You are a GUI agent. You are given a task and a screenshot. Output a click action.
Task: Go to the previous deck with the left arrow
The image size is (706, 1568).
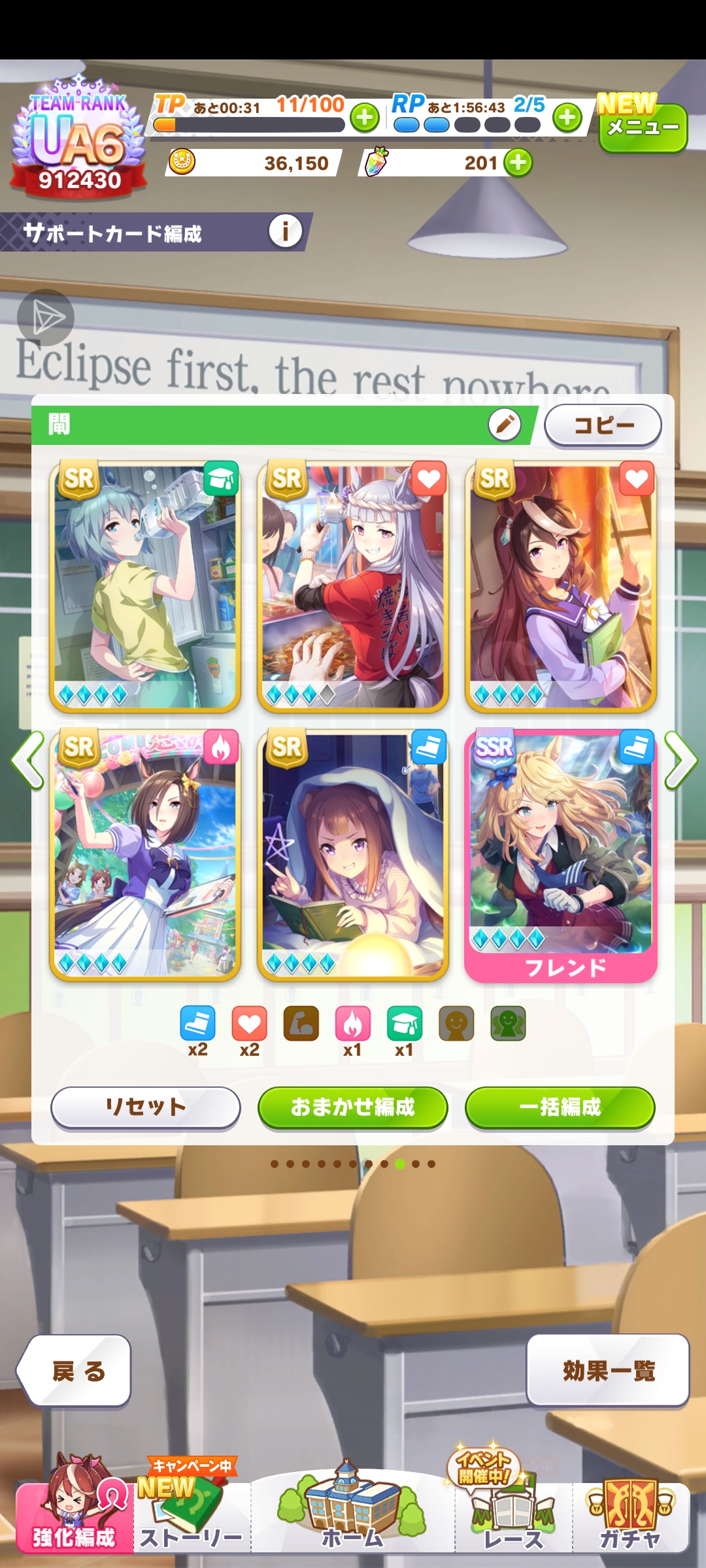[x=27, y=760]
